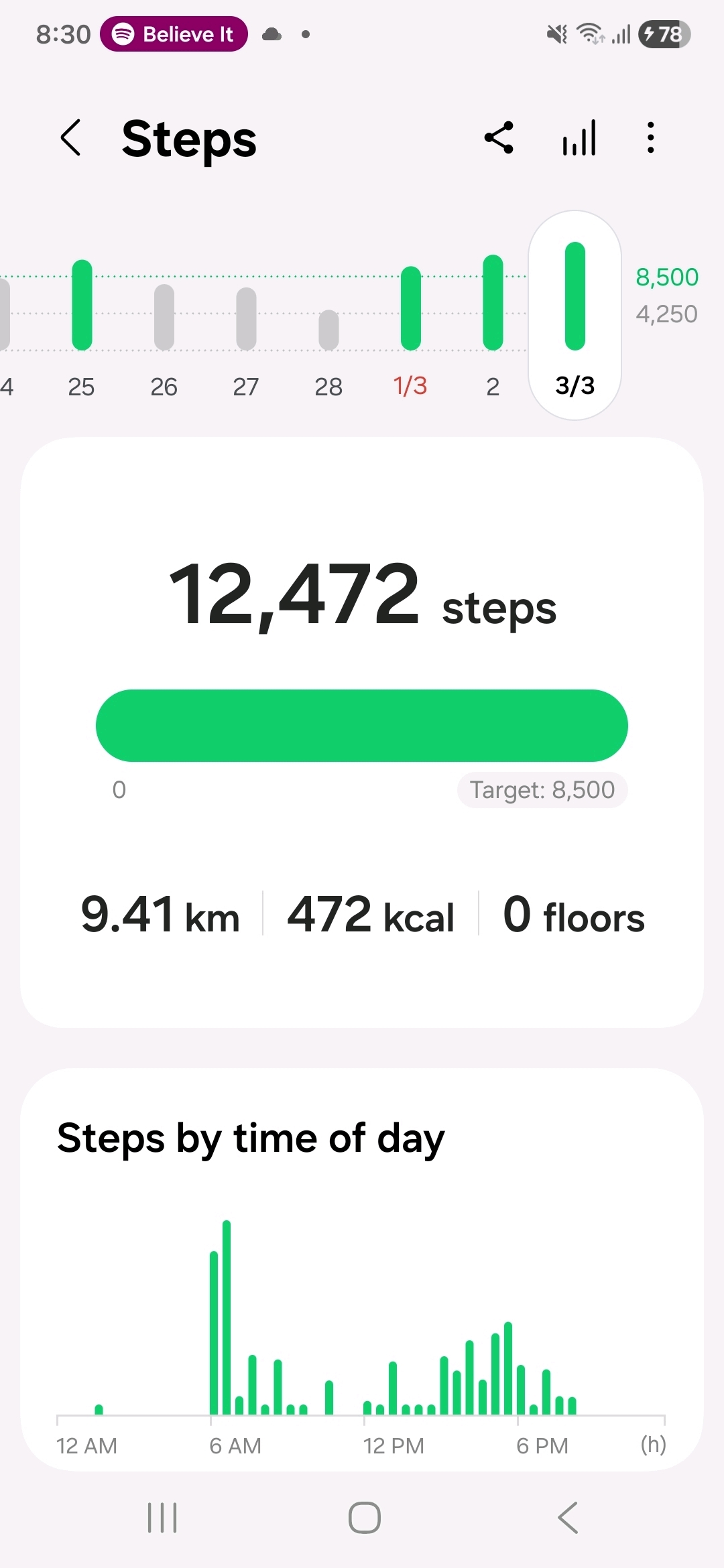Screen dimensions: 724x1568
Task: View steps for day 2
Action: pyautogui.click(x=493, y=322)
